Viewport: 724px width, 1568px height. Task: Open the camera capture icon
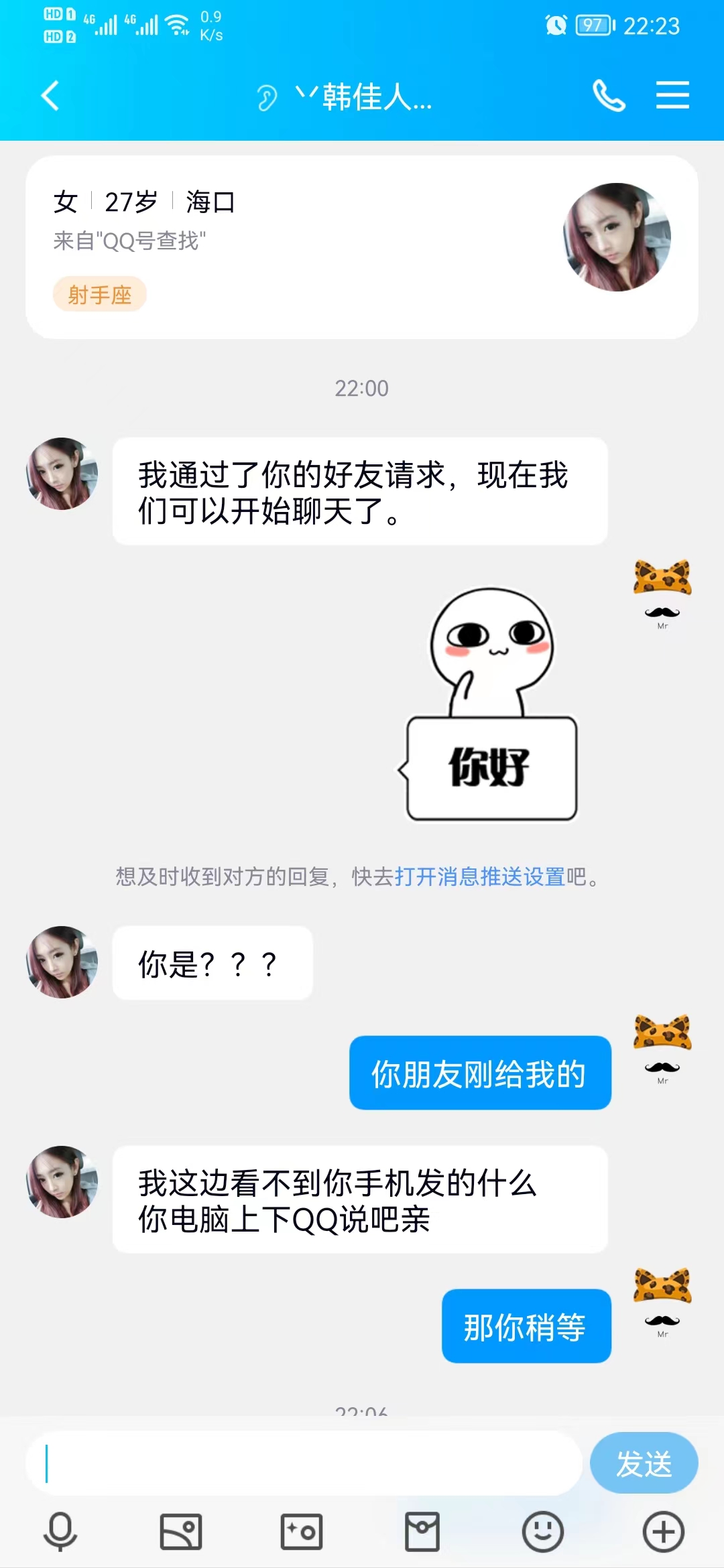302,1532
